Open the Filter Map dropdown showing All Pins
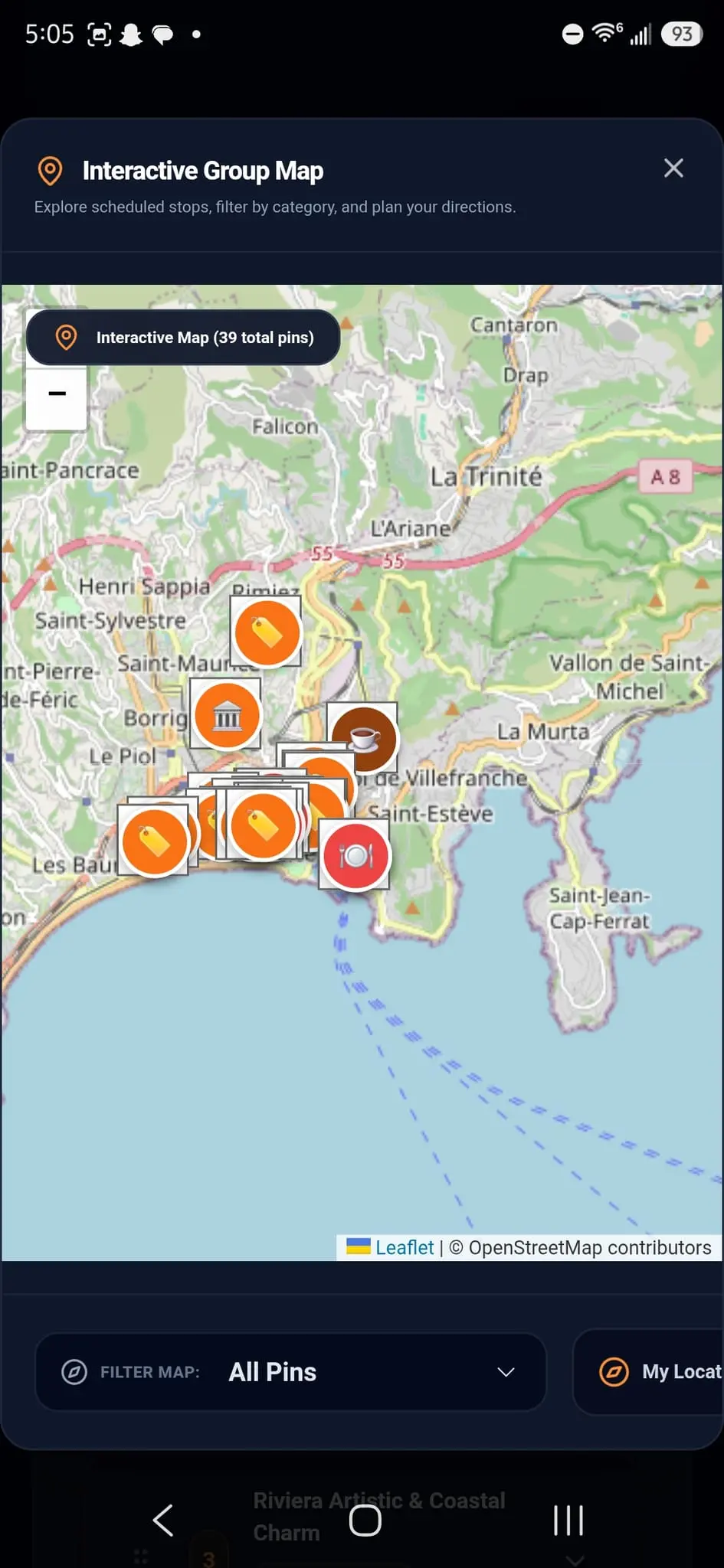 click(x=290, y=1371)
